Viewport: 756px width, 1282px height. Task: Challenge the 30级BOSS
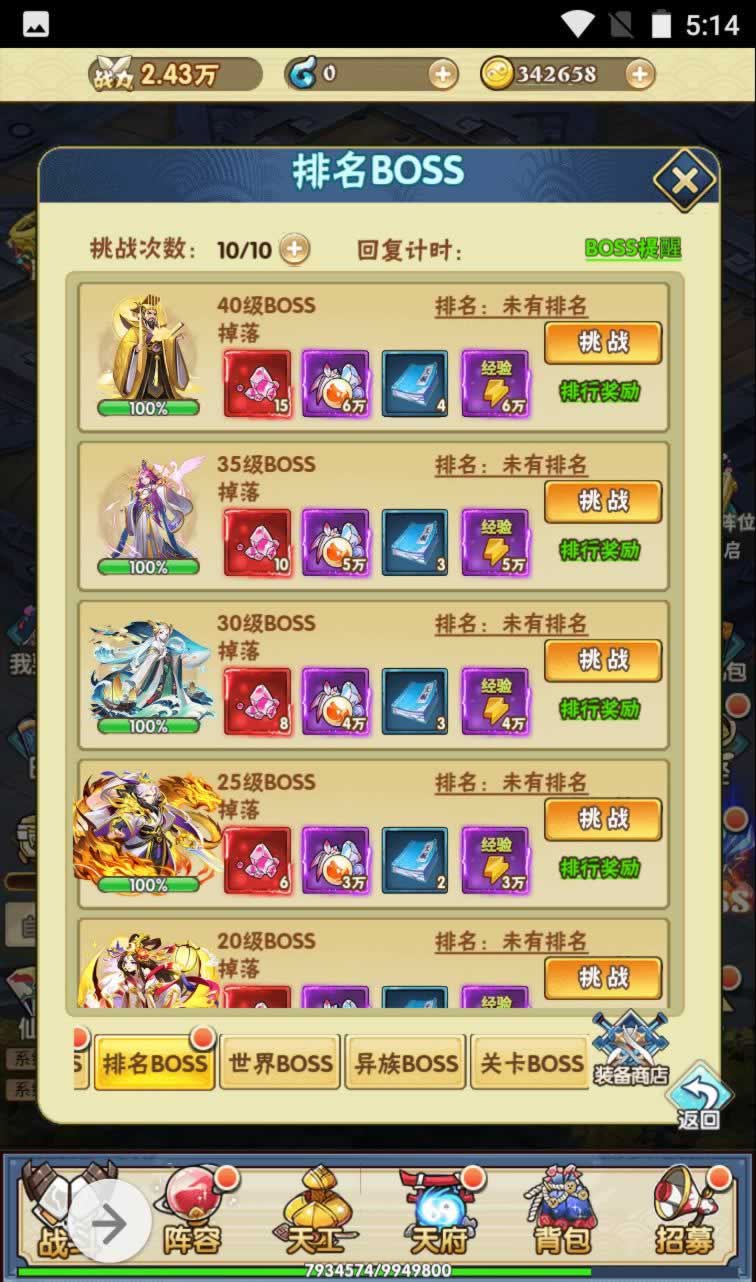603,661
